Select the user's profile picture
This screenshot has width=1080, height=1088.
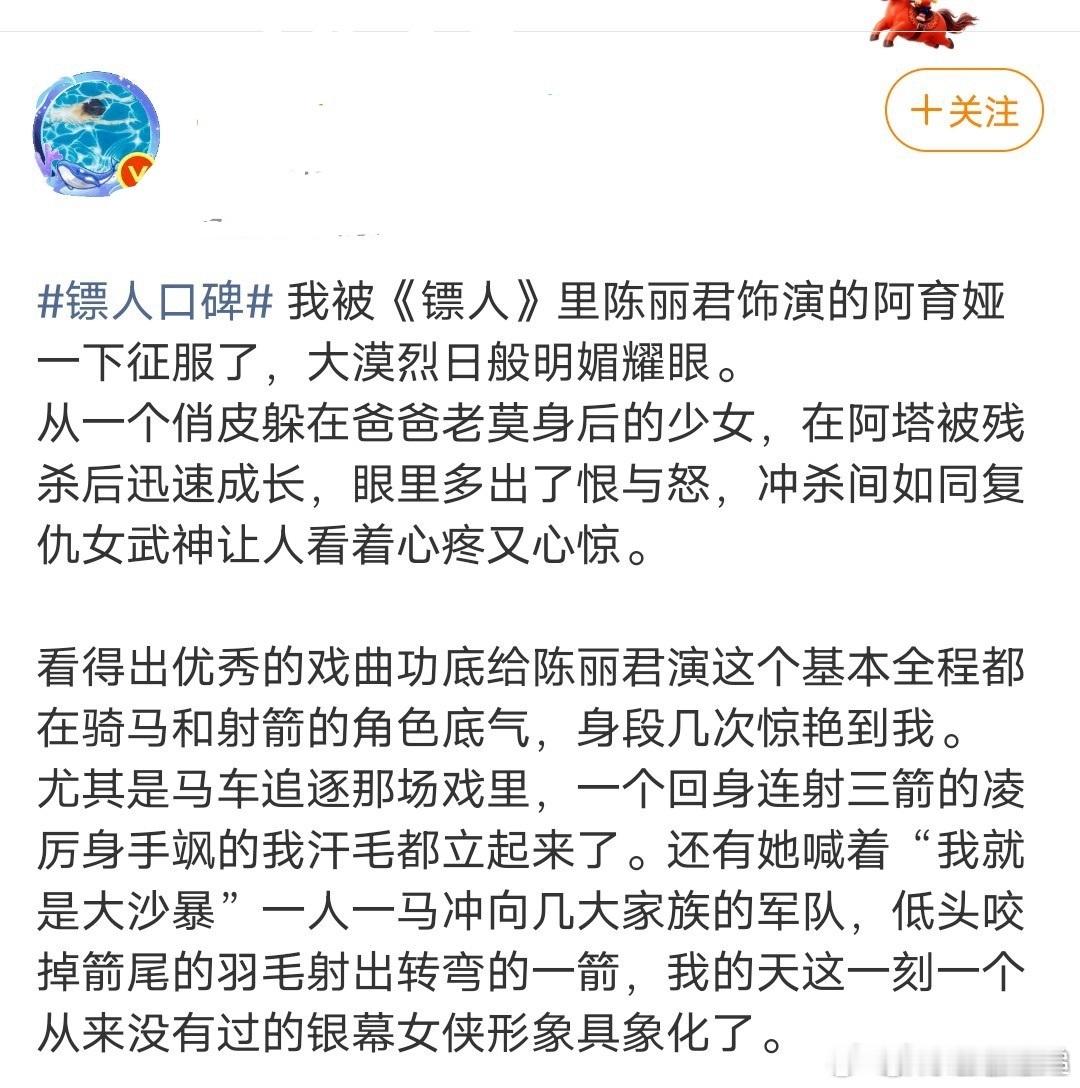(x=95, y=130)
